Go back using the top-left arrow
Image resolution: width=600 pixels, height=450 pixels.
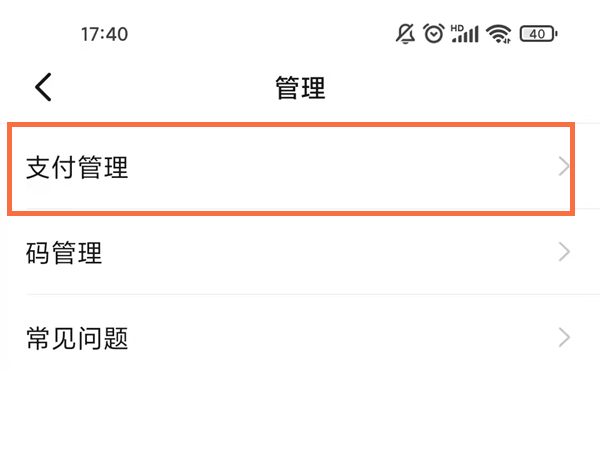pos(42,88)
